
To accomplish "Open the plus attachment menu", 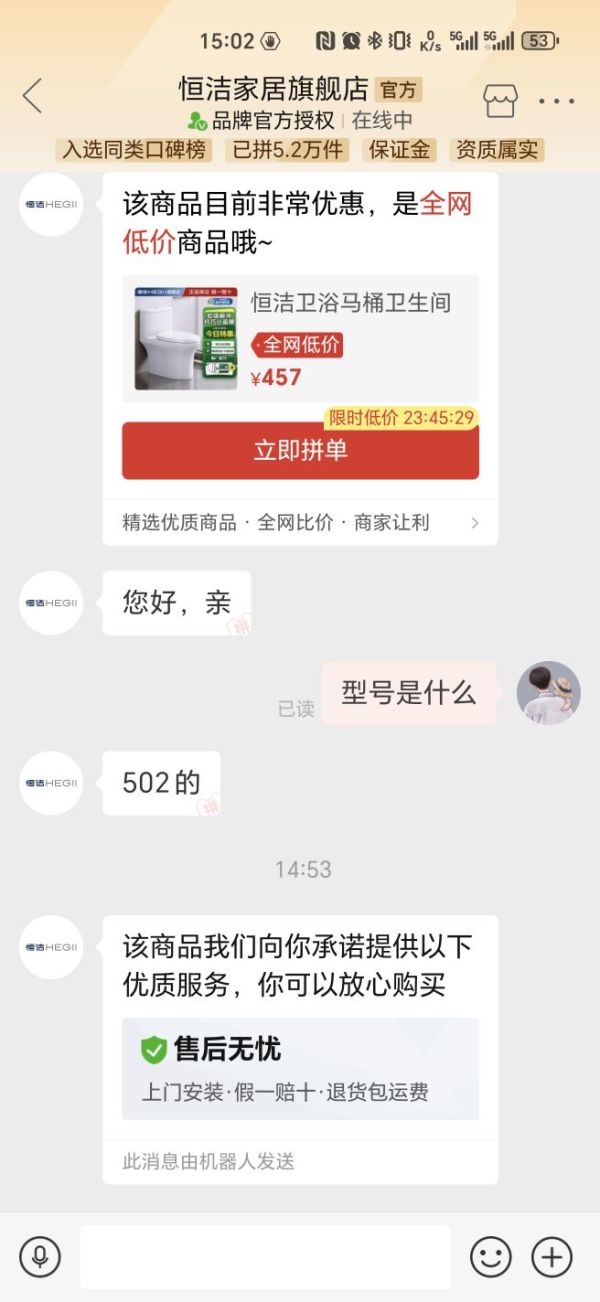I will pyautogui.click(x=552, y=1257).
